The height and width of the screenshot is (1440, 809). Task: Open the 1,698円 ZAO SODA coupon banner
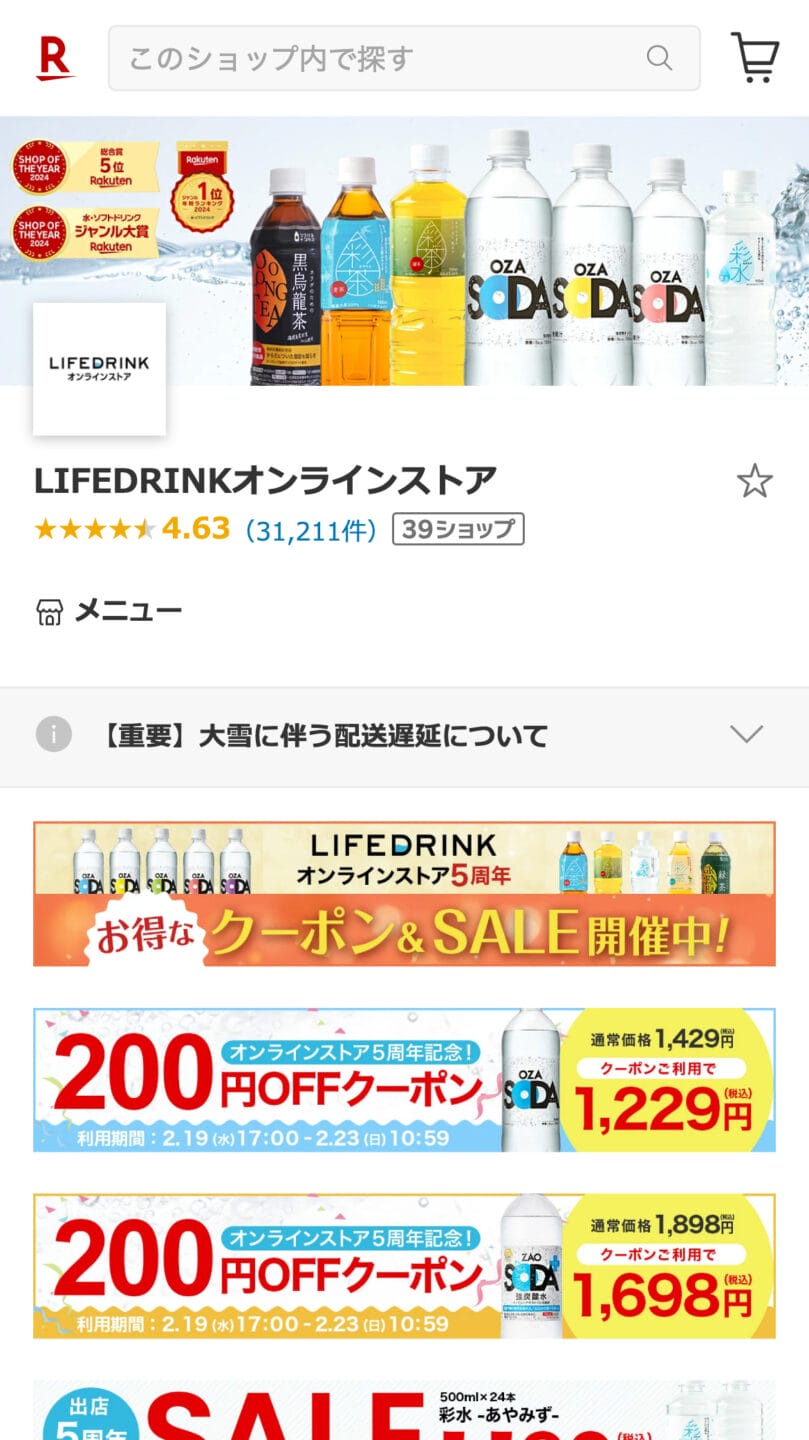[x=404, y=1266]
